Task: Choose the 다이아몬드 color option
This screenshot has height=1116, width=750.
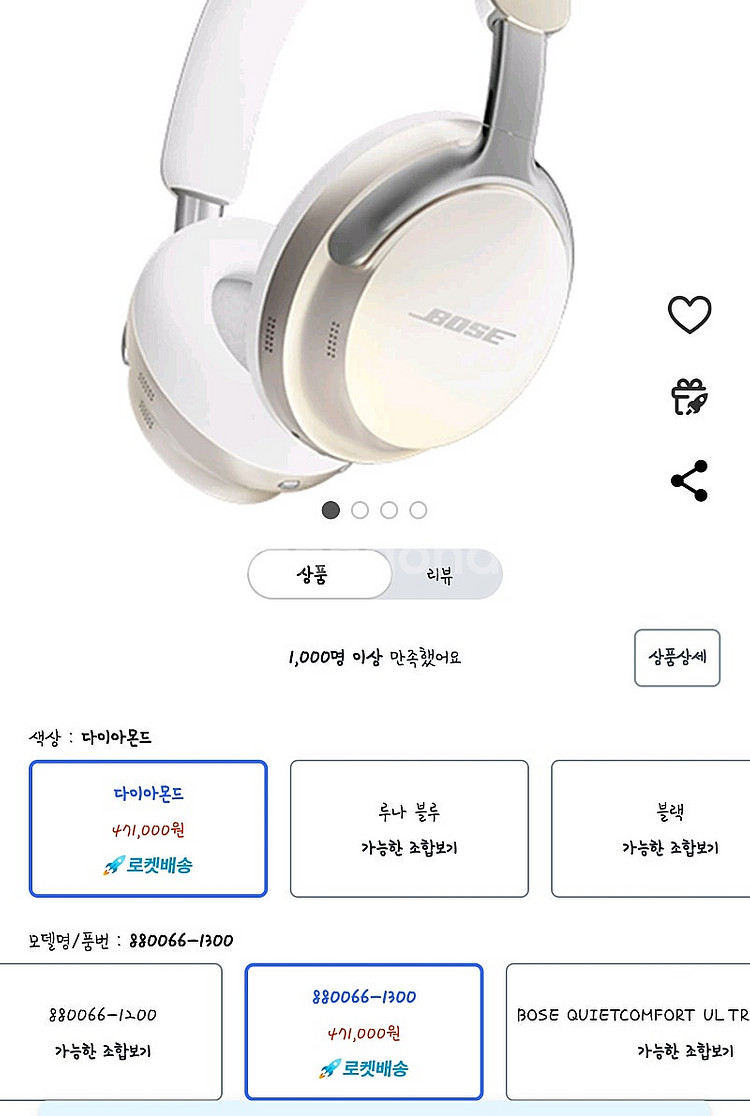Action: [x=148, y=829]
